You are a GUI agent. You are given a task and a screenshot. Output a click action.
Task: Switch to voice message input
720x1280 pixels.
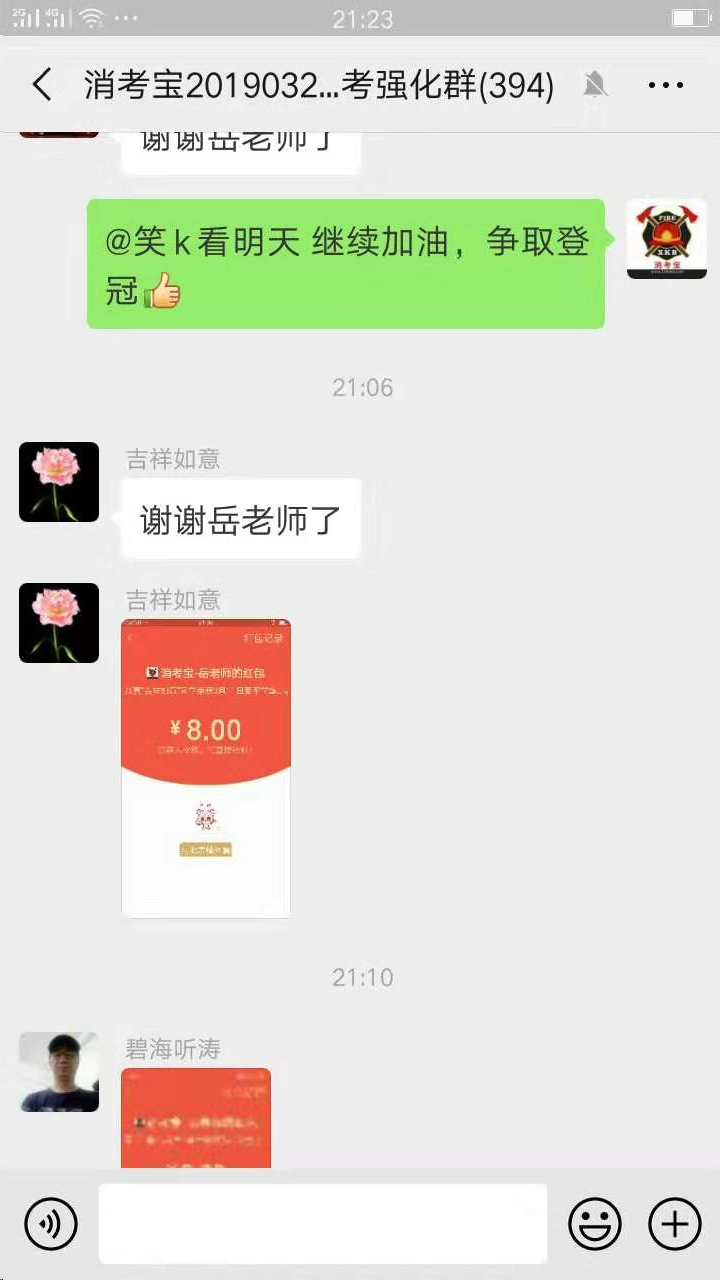(x=50, y=1223)
